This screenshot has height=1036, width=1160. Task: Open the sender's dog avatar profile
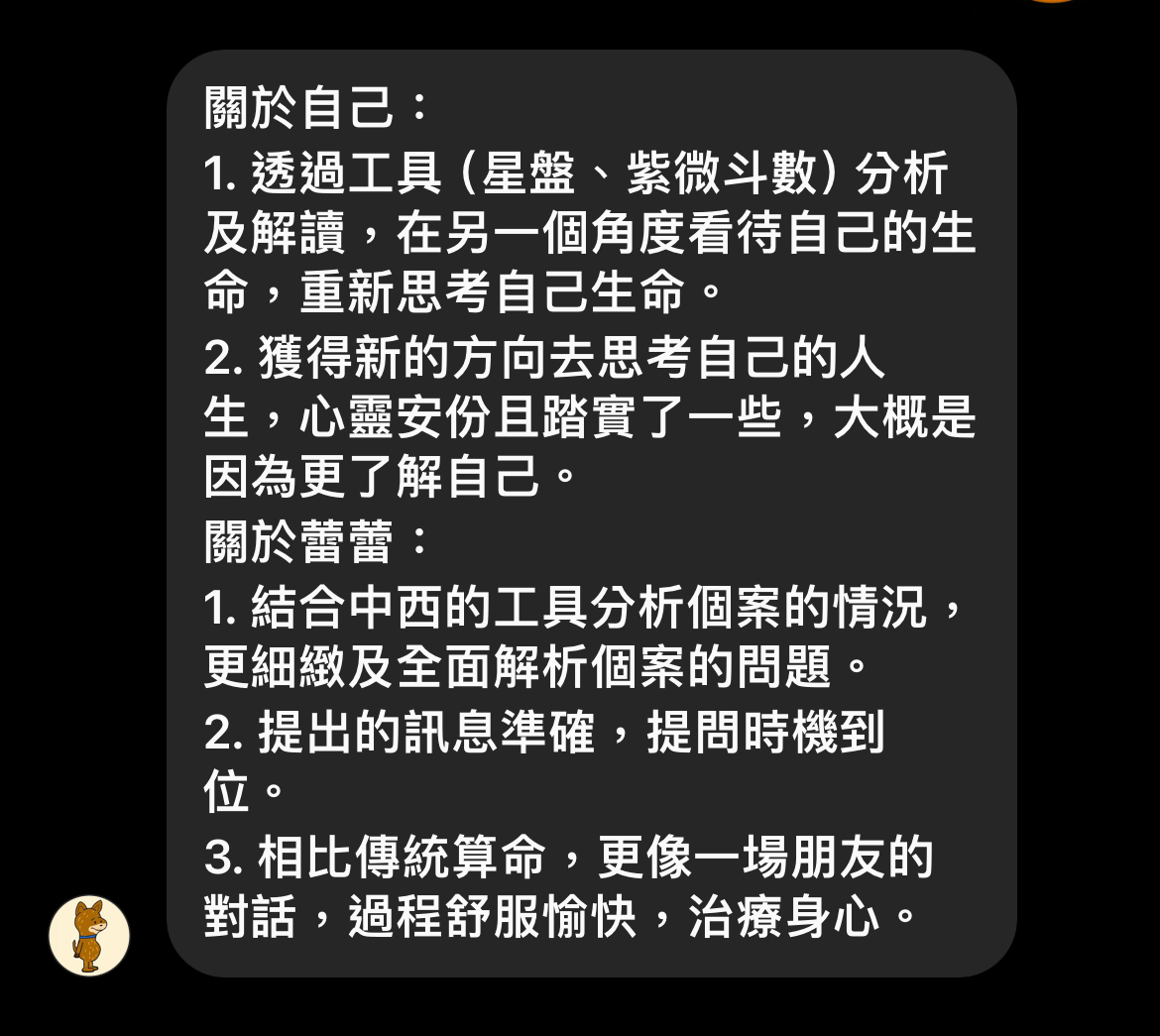(x=89, y=935)
